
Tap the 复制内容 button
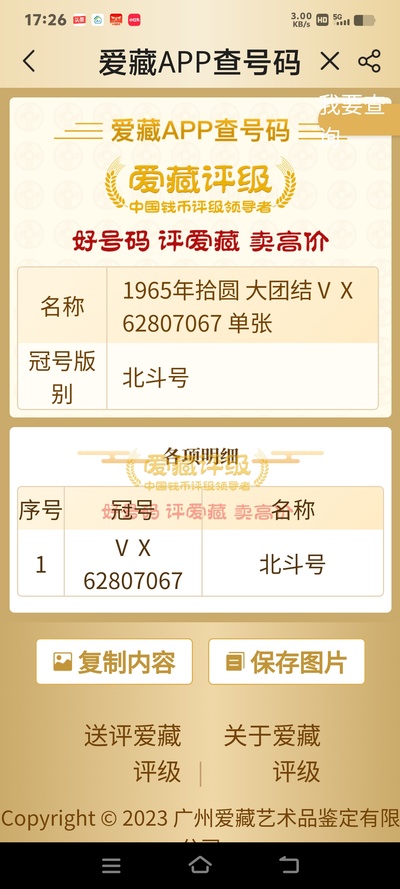point(114,662)
